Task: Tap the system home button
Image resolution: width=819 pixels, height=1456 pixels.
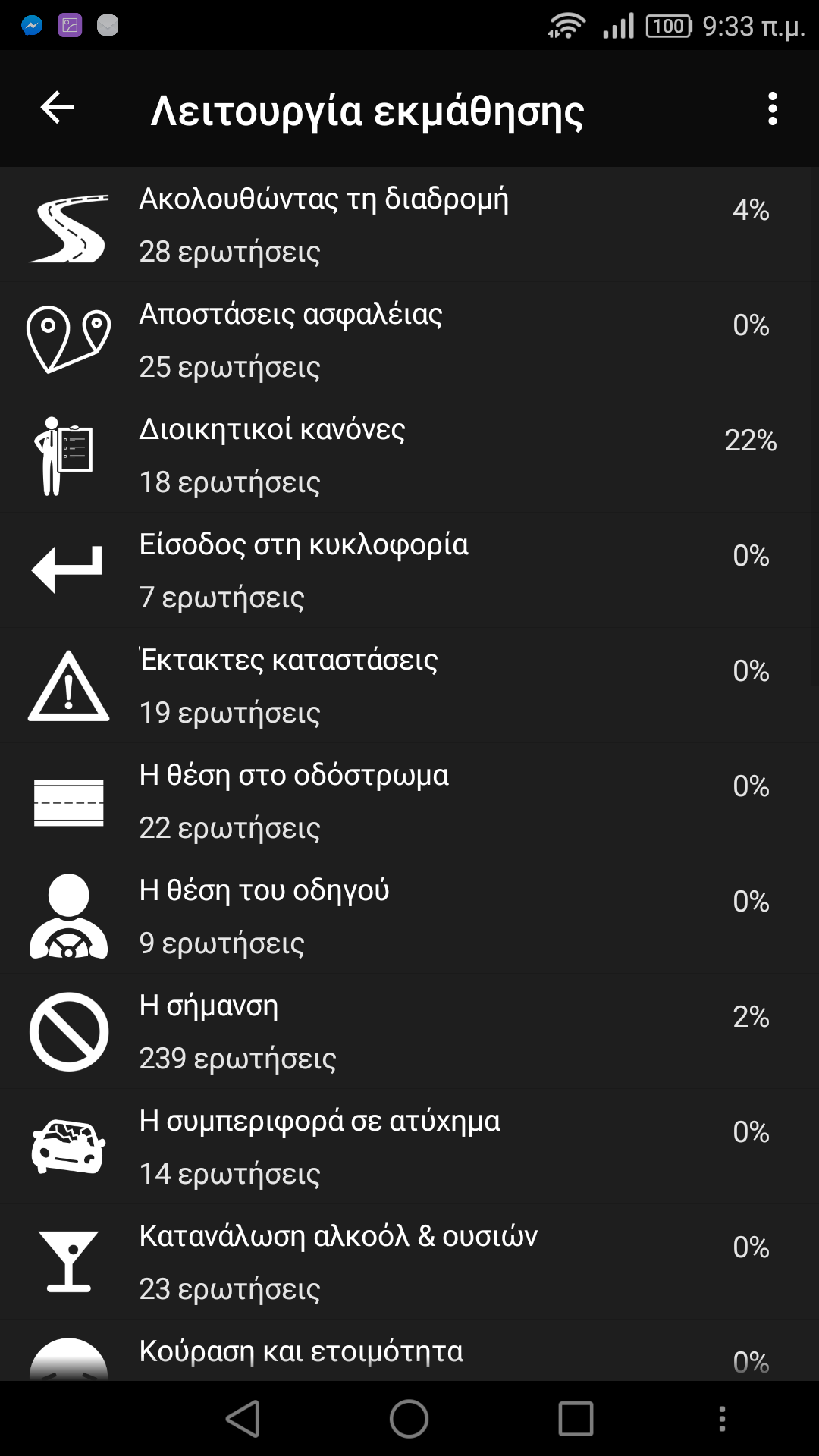Action: click(x=409, y=1418)
